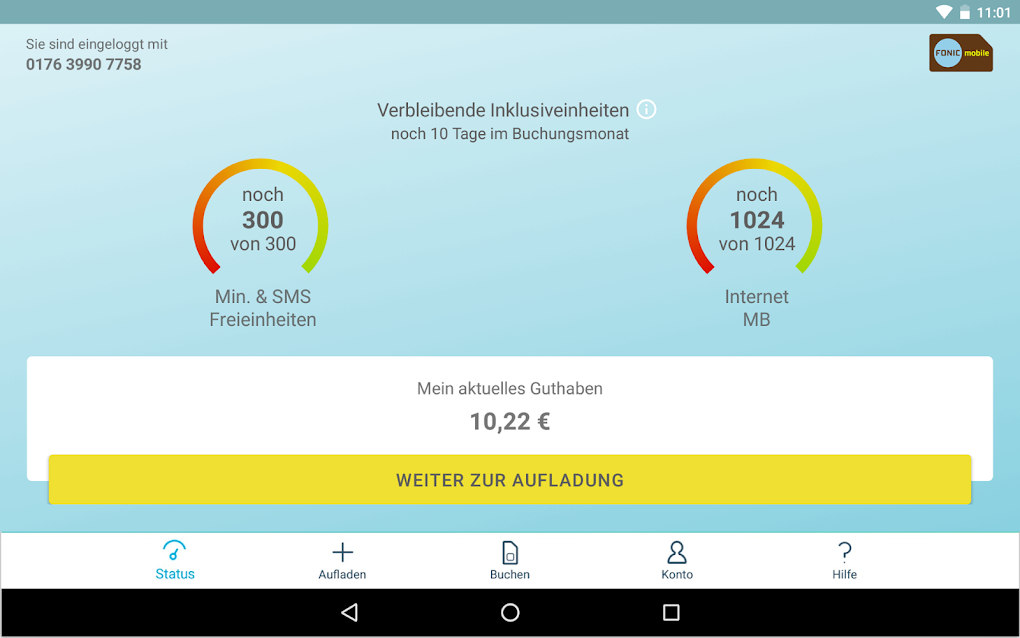This screenshot has height=638, width=1020.
Task: Open the Hilfe tab
Action: pyautogui.click(x=844, y=561)
